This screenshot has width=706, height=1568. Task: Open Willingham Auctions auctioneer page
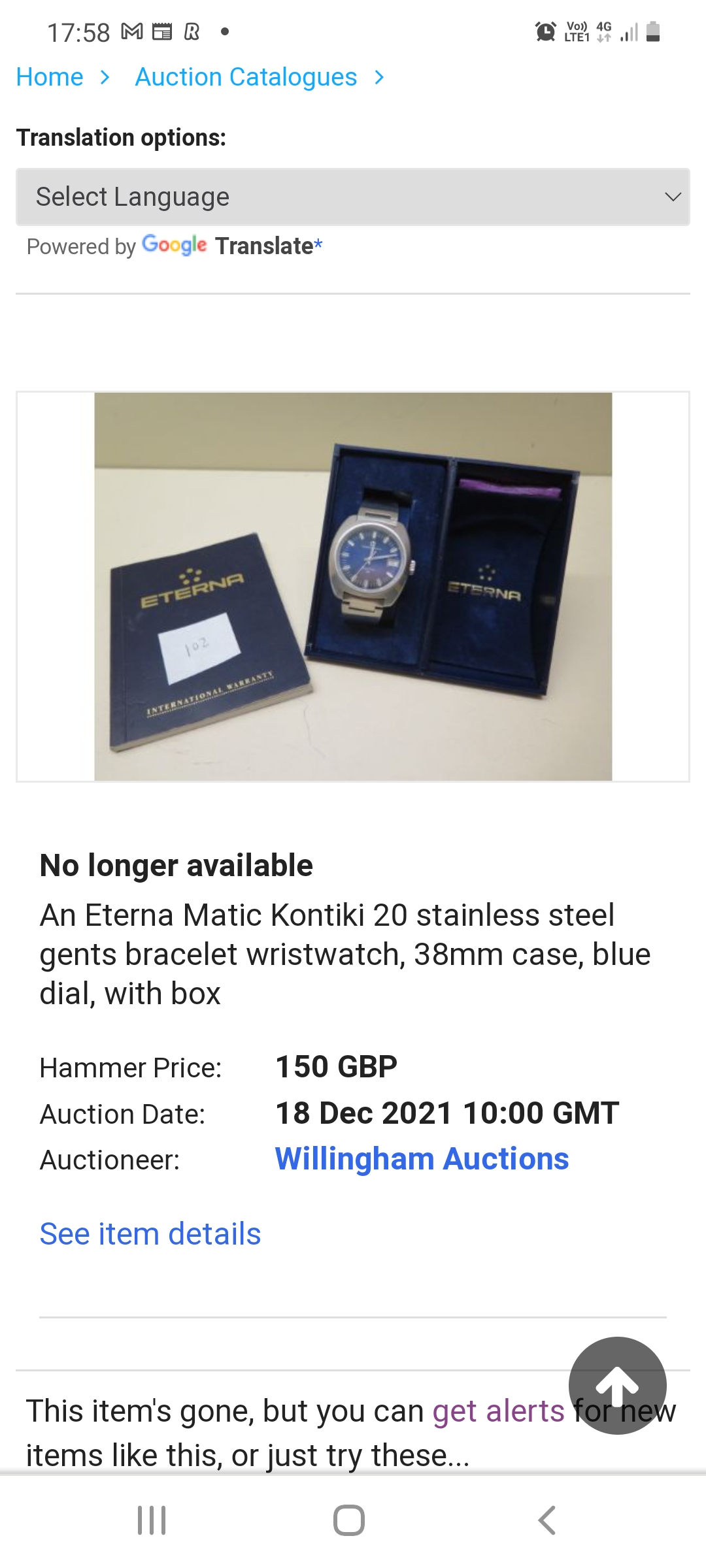coord(422,1159)
